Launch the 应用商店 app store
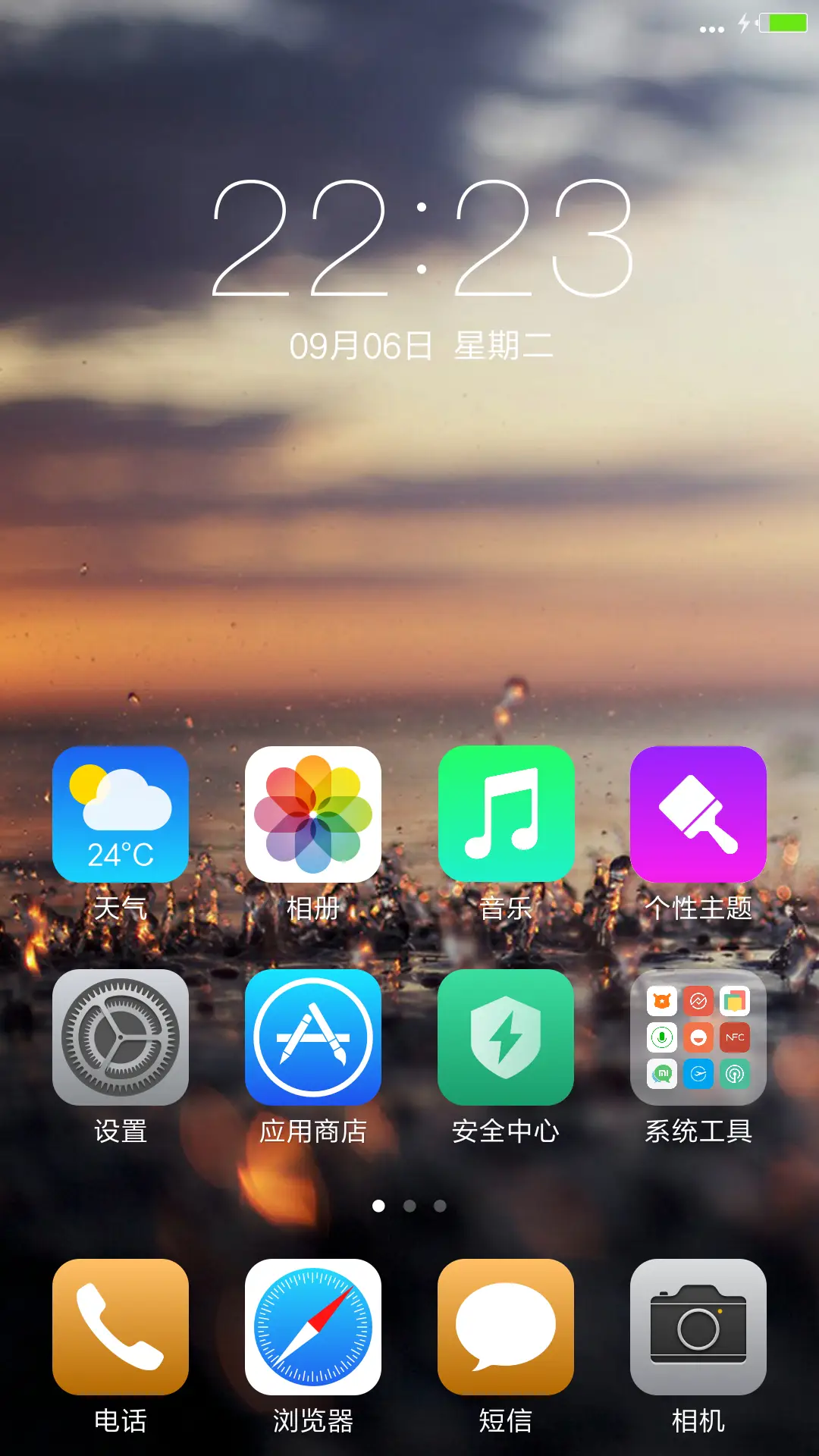This screenshot has height=1456, width=819. tap(313, 1037)
